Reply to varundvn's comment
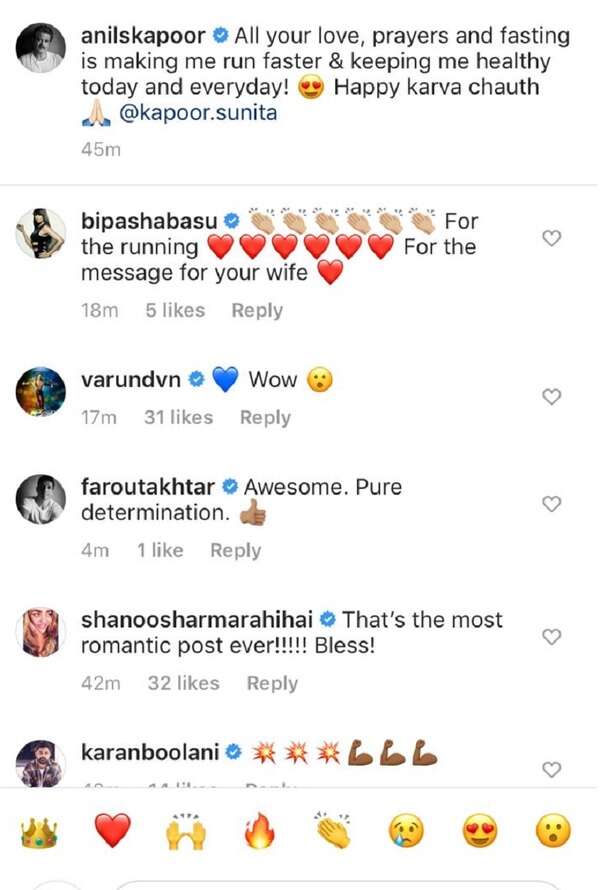 tap(265, 418)
